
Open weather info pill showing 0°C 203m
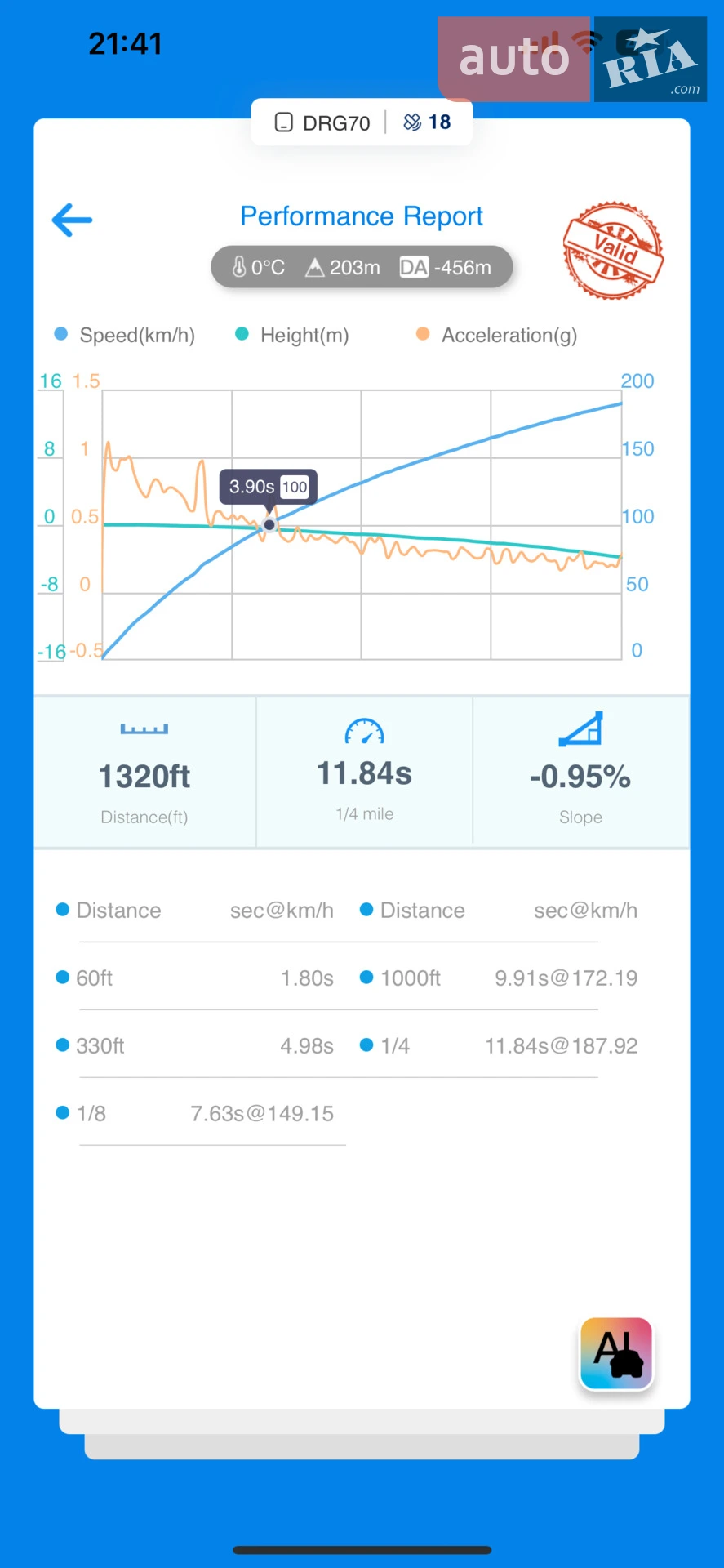[x=362, y=267]
